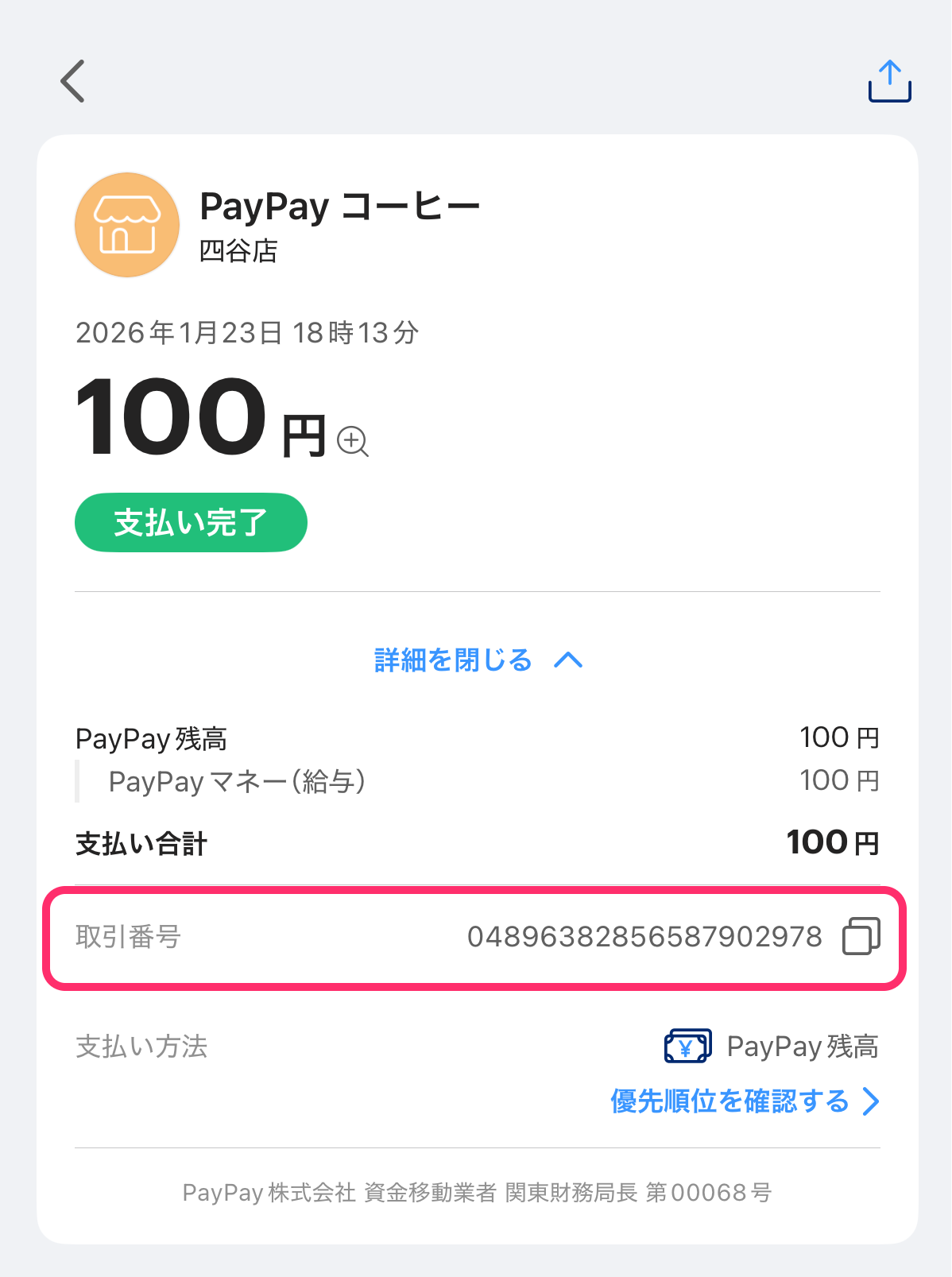The width and height of the screenshot is (952, 1277).
Task: Expand the payment priority settings
Action: (x=731, y=1102)
